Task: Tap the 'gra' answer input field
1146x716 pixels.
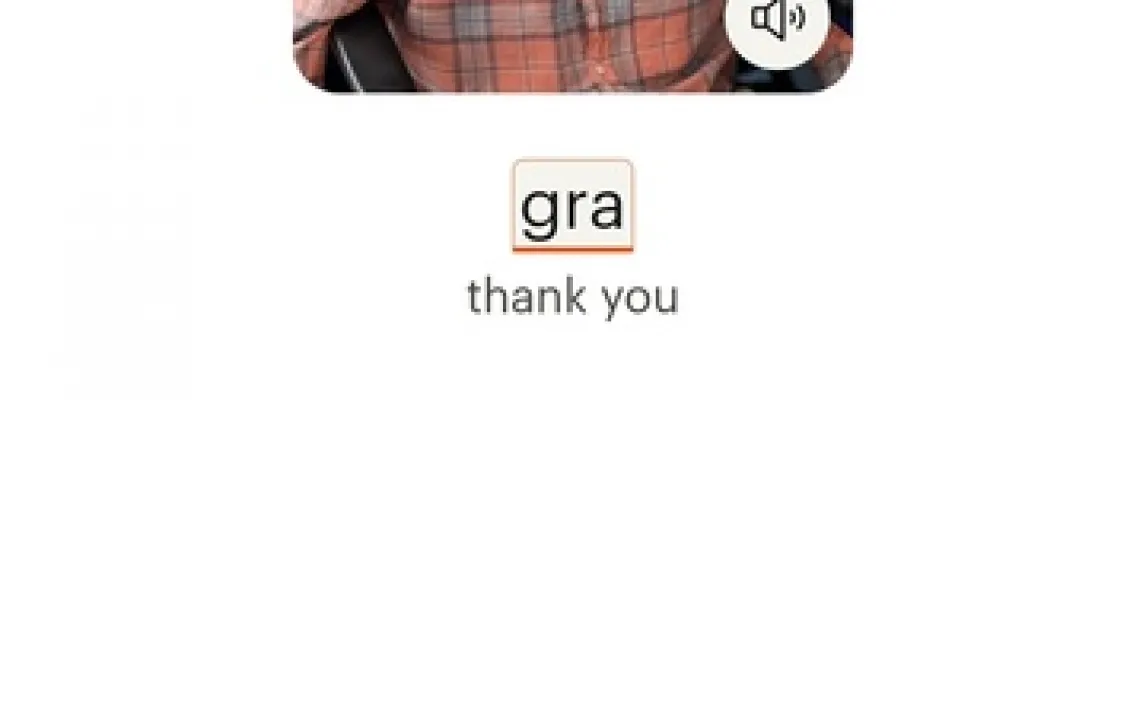Action: click(573, 206)
